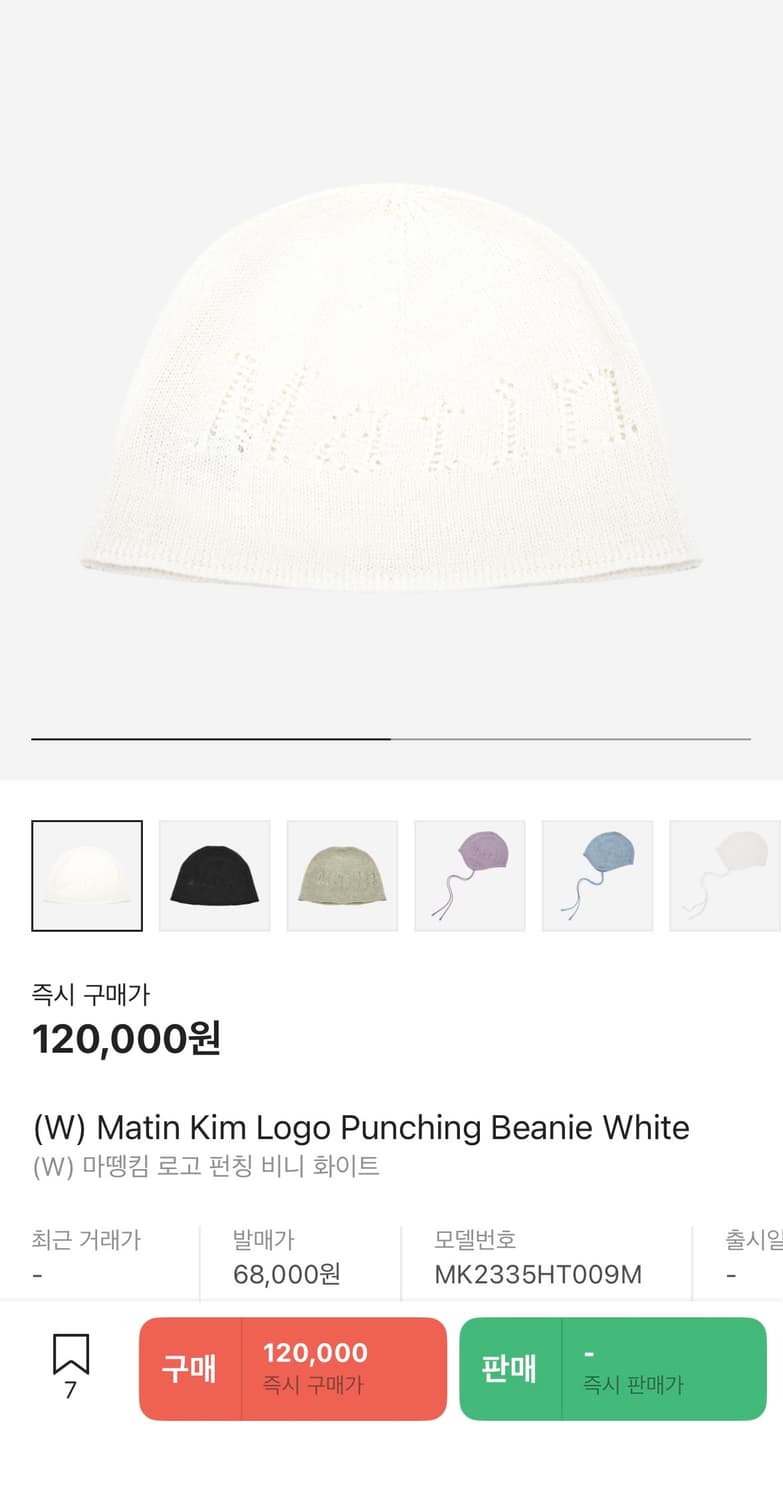Open product title Matin Kim Logo Punching Beanie

point(358,1127)
